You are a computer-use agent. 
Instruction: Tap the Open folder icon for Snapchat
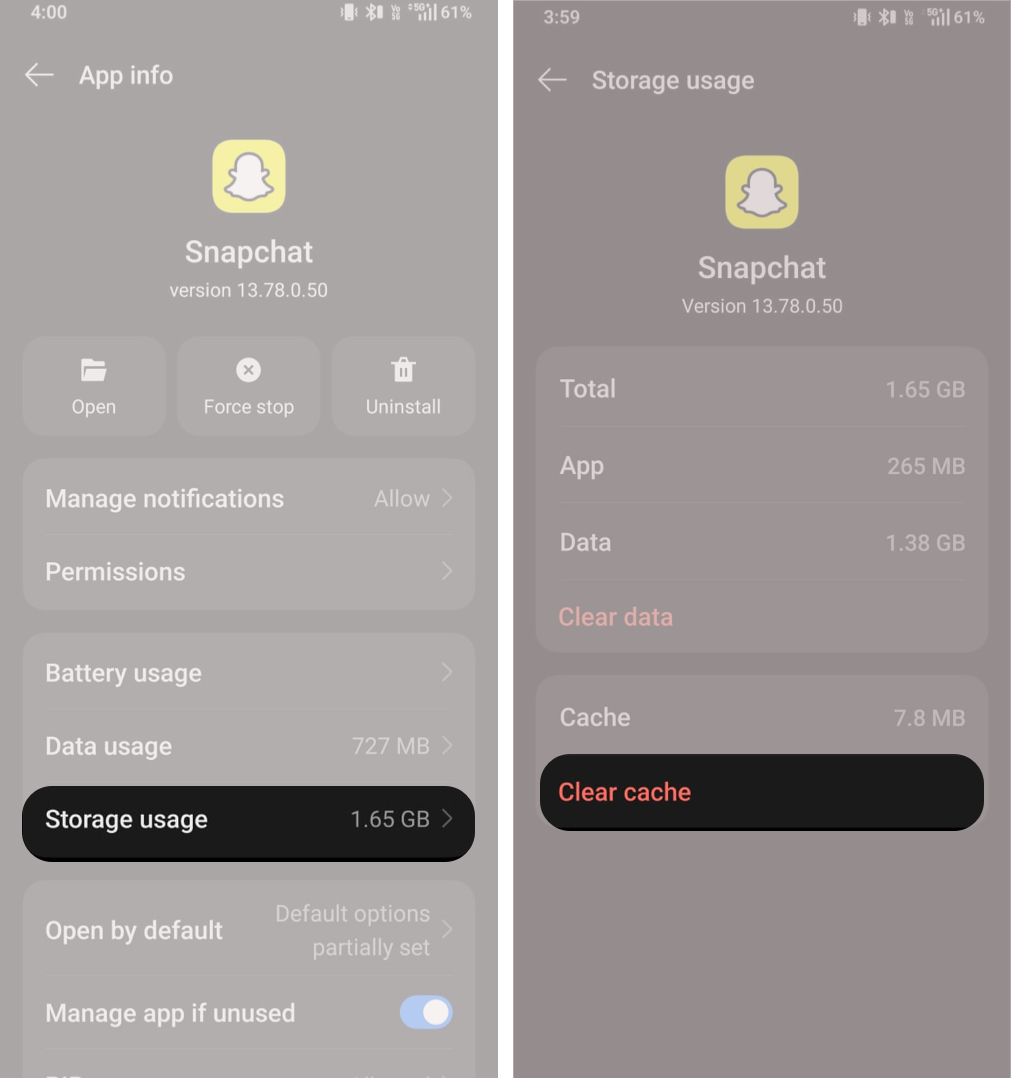[x=93, y=370]
